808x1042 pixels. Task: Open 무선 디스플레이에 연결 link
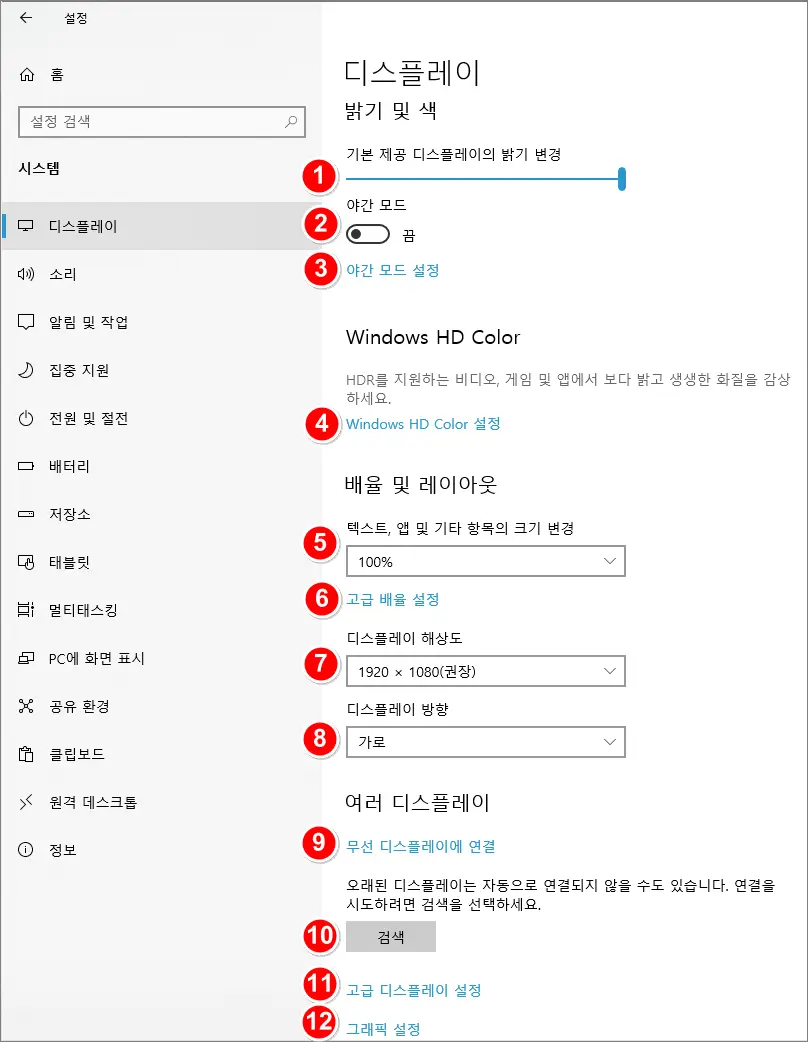pyautogui.click(x=420, y=846)
